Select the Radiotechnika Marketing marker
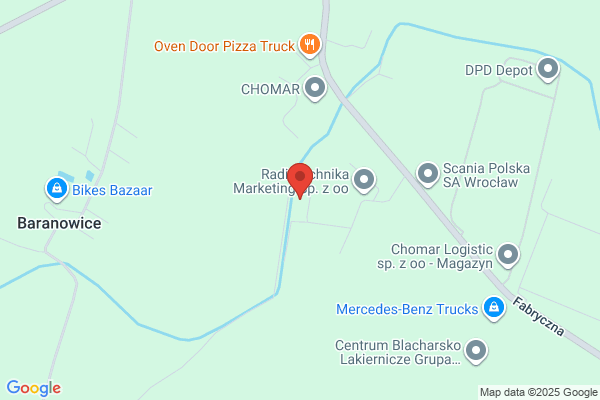Image resolution: width=600 pixels, height=400 pixels. 365,180
